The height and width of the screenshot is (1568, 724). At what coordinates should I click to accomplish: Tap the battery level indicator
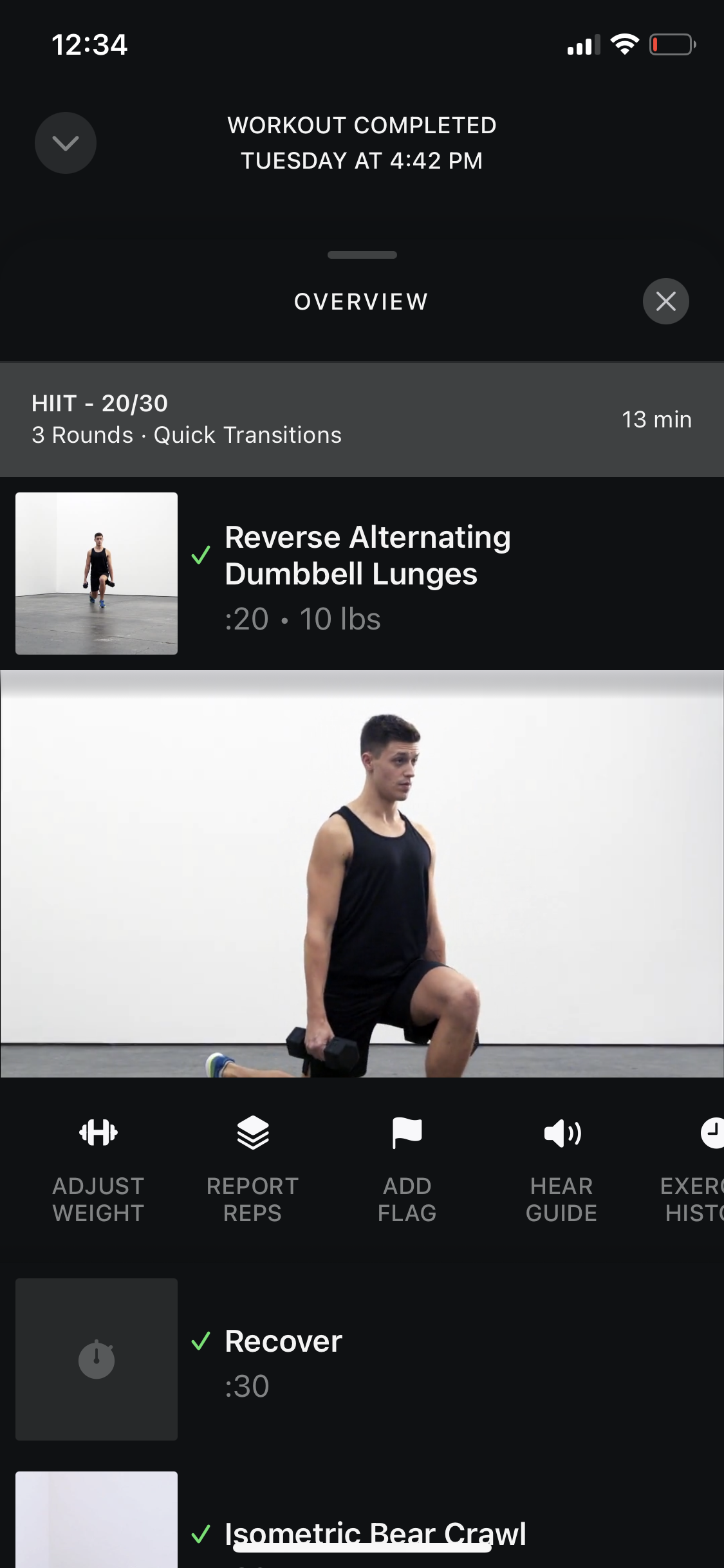click(672, 45)
